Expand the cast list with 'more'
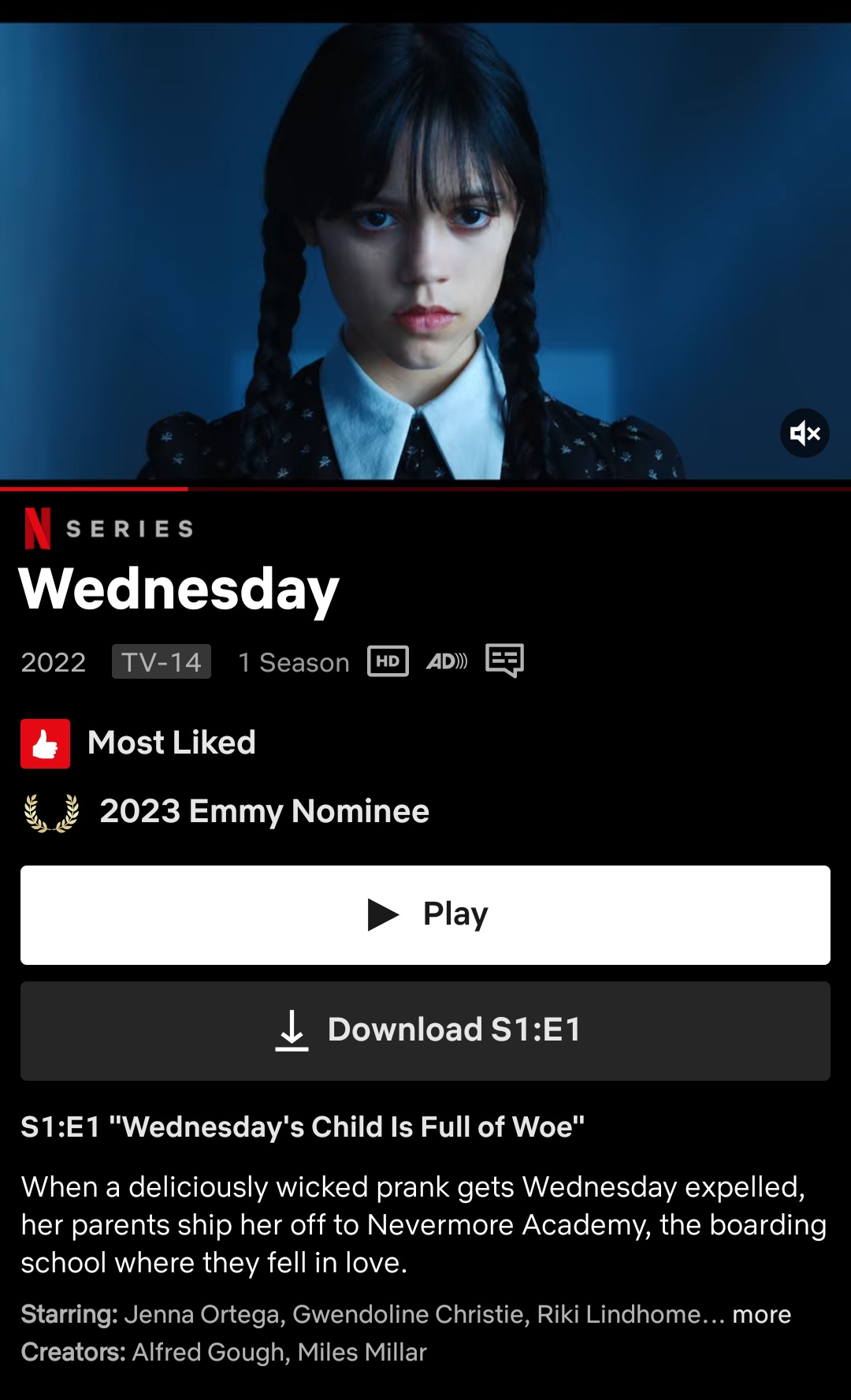This screenshot has width=851, height=1400. click(x=761, y=1314)
